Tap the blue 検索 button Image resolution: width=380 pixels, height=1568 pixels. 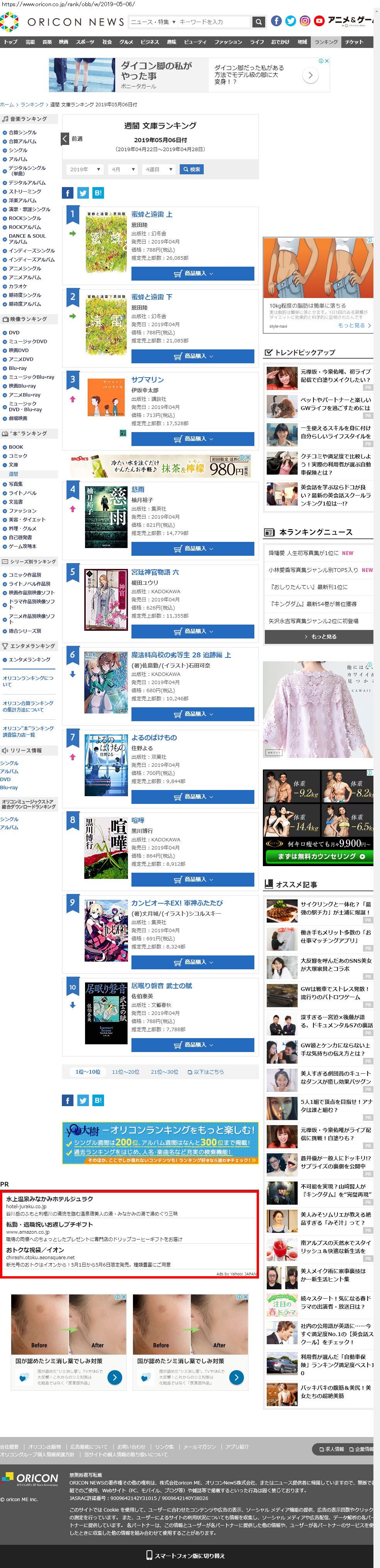pos(191,169)
